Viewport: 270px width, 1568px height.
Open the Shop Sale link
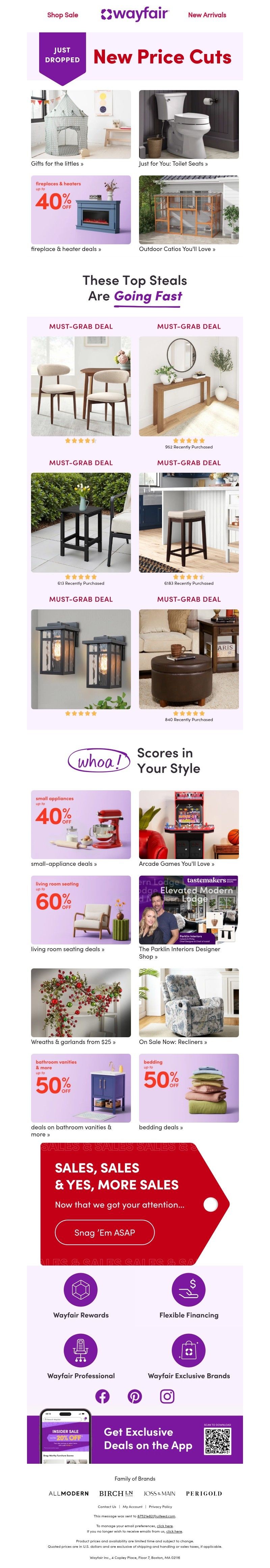(x=62, y=15)
